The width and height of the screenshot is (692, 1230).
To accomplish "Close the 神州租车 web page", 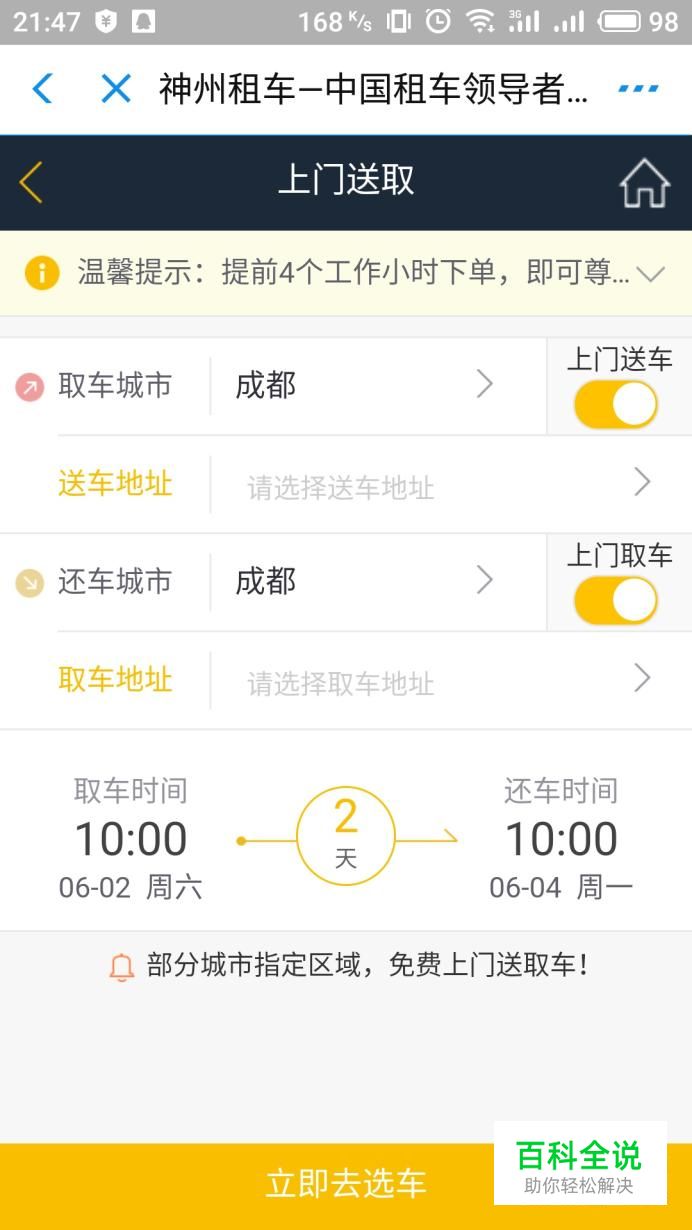I will [116, 89].
